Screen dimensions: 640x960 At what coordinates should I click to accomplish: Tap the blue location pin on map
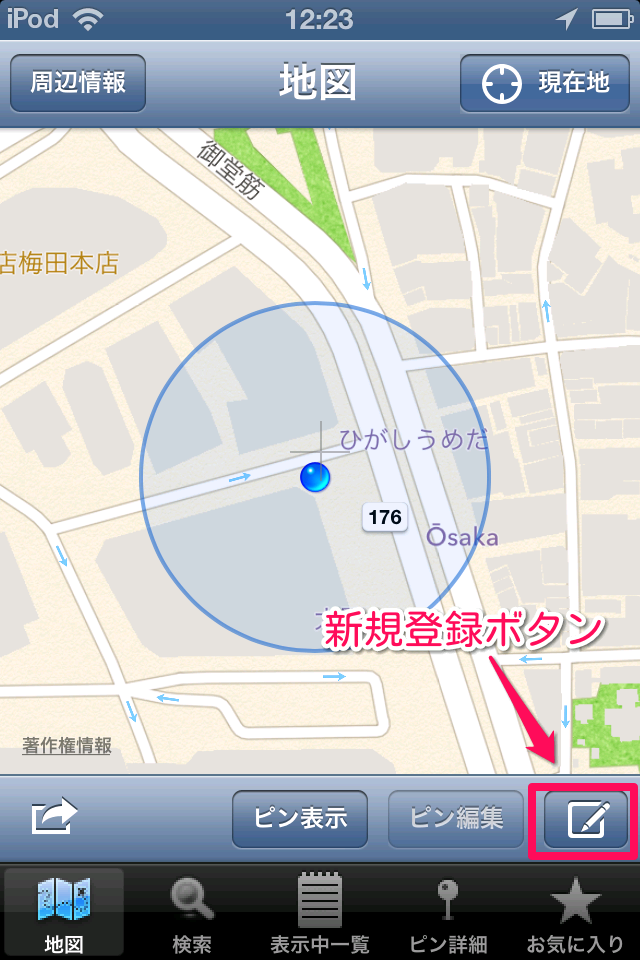(x=315, y=478)
